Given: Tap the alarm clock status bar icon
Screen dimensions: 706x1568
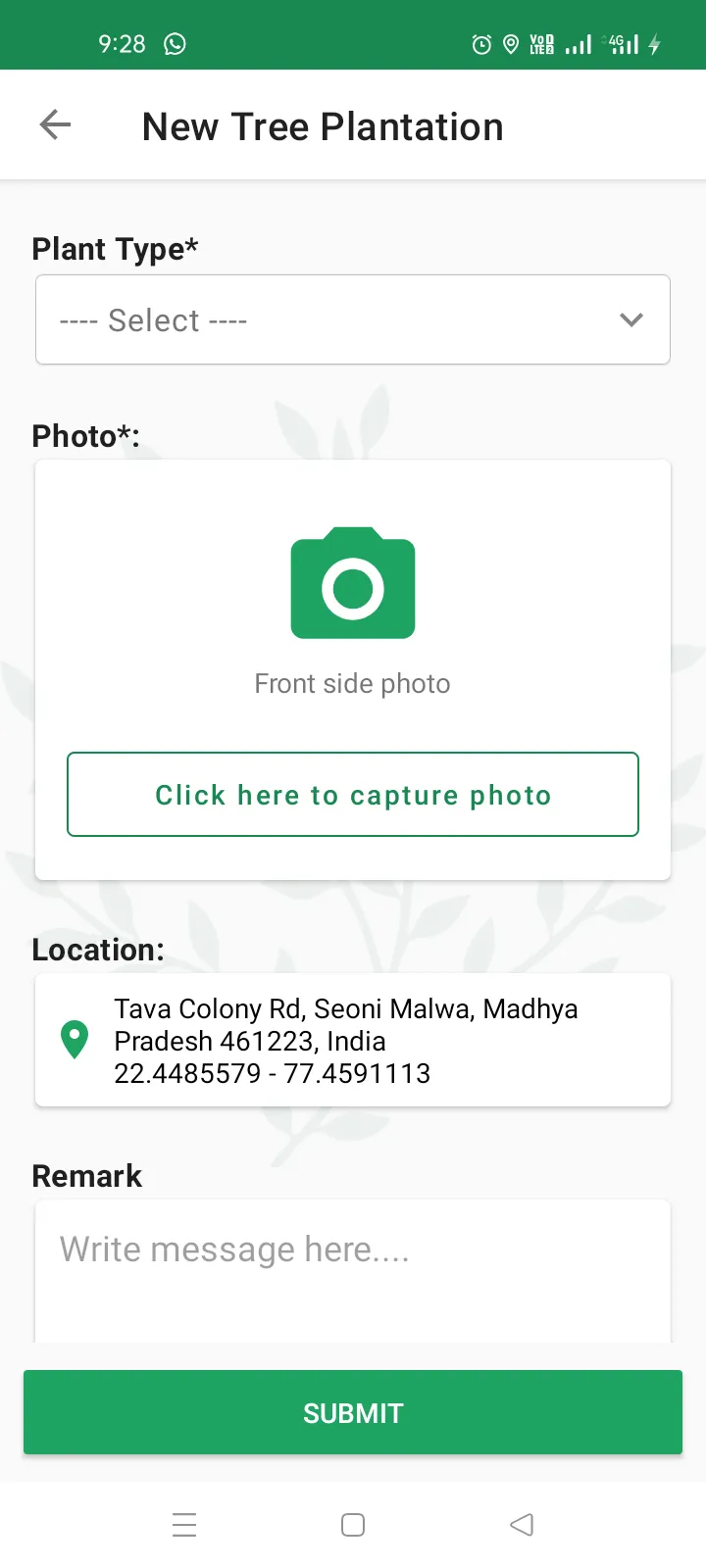Looking at the screenshot, I should tap(480, 44).
